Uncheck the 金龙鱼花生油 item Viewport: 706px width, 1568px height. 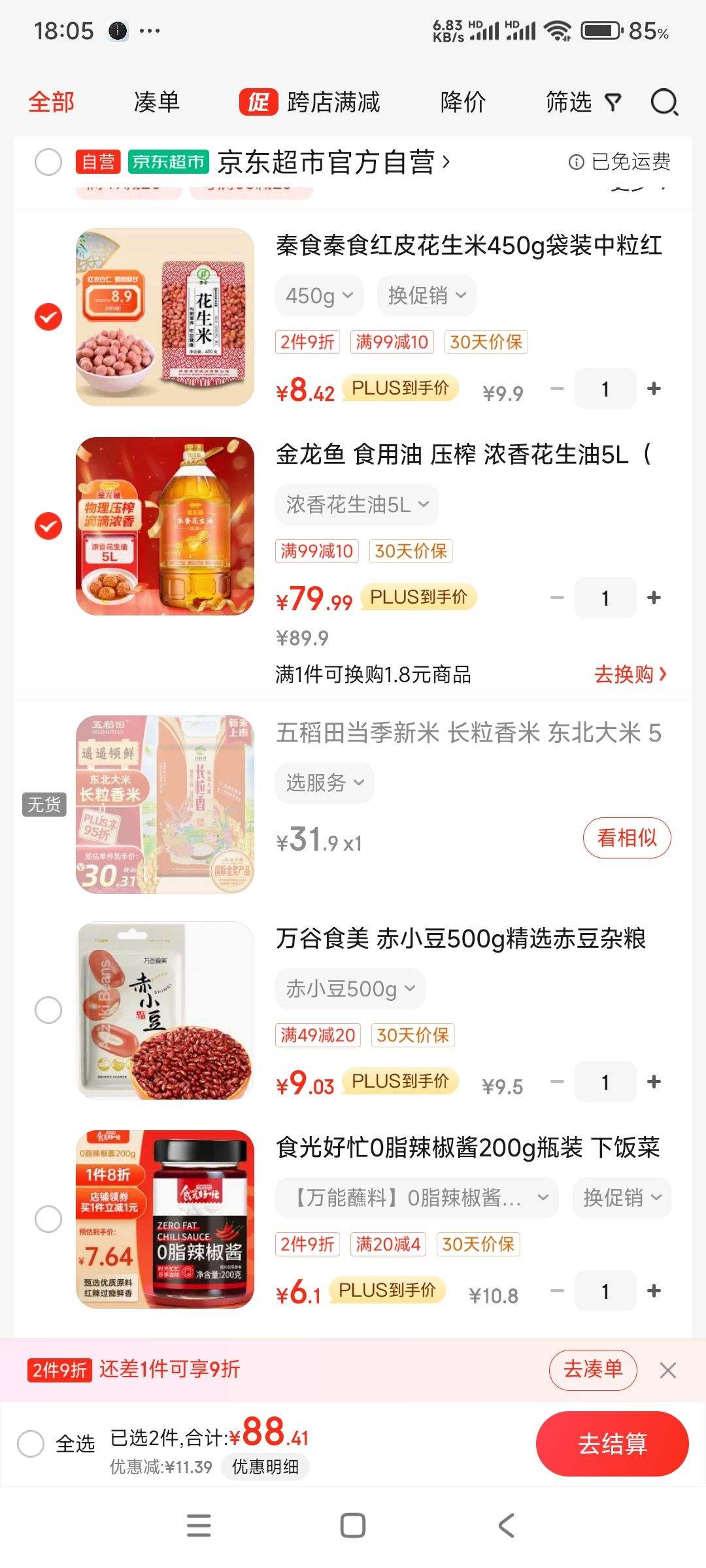point(48,526)
